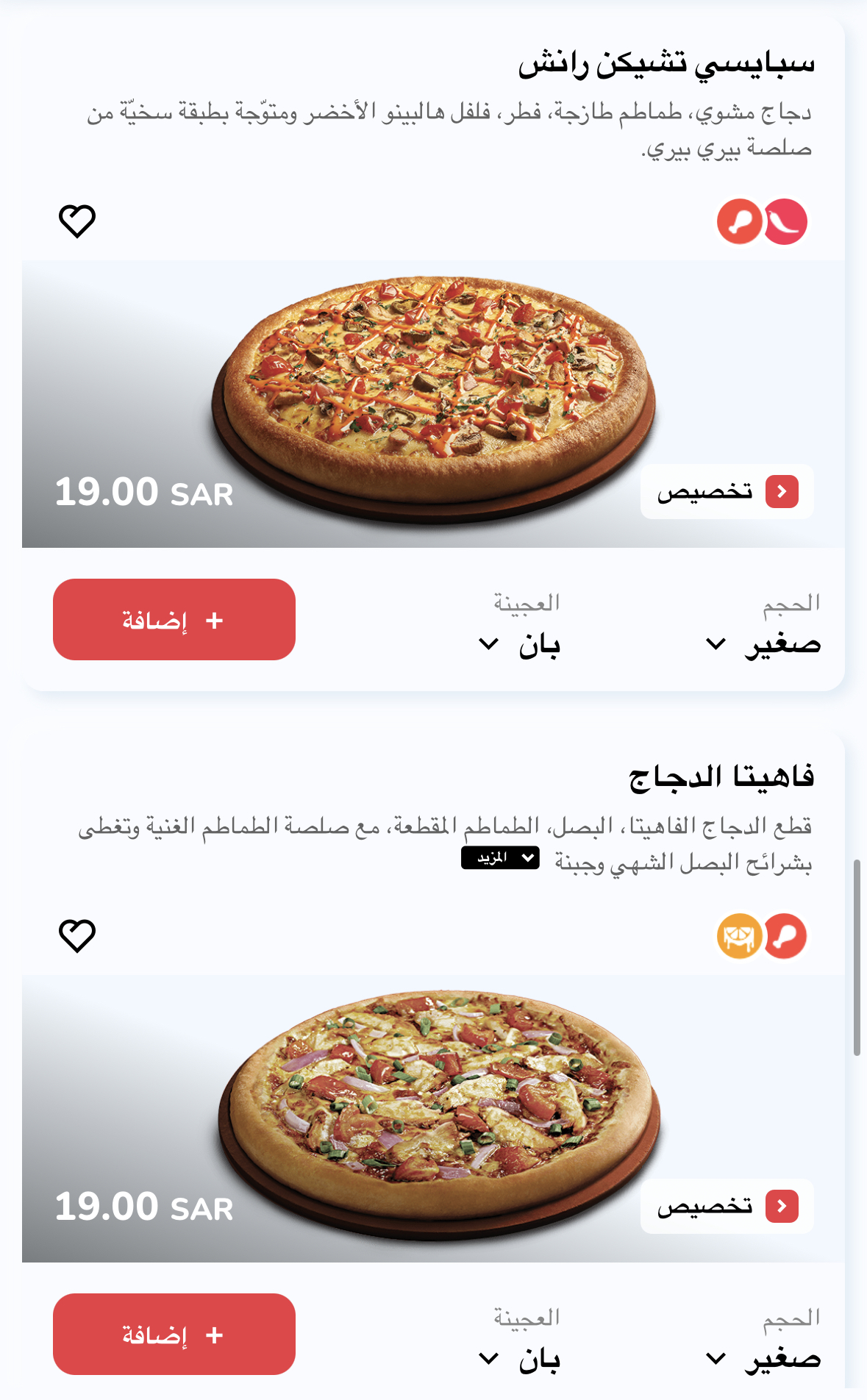Tap تخصيص for Chicken Fajita pizza
The width and height of the screenshot is (867, 1400).
pyautogui.click(x=727, y=1206)
